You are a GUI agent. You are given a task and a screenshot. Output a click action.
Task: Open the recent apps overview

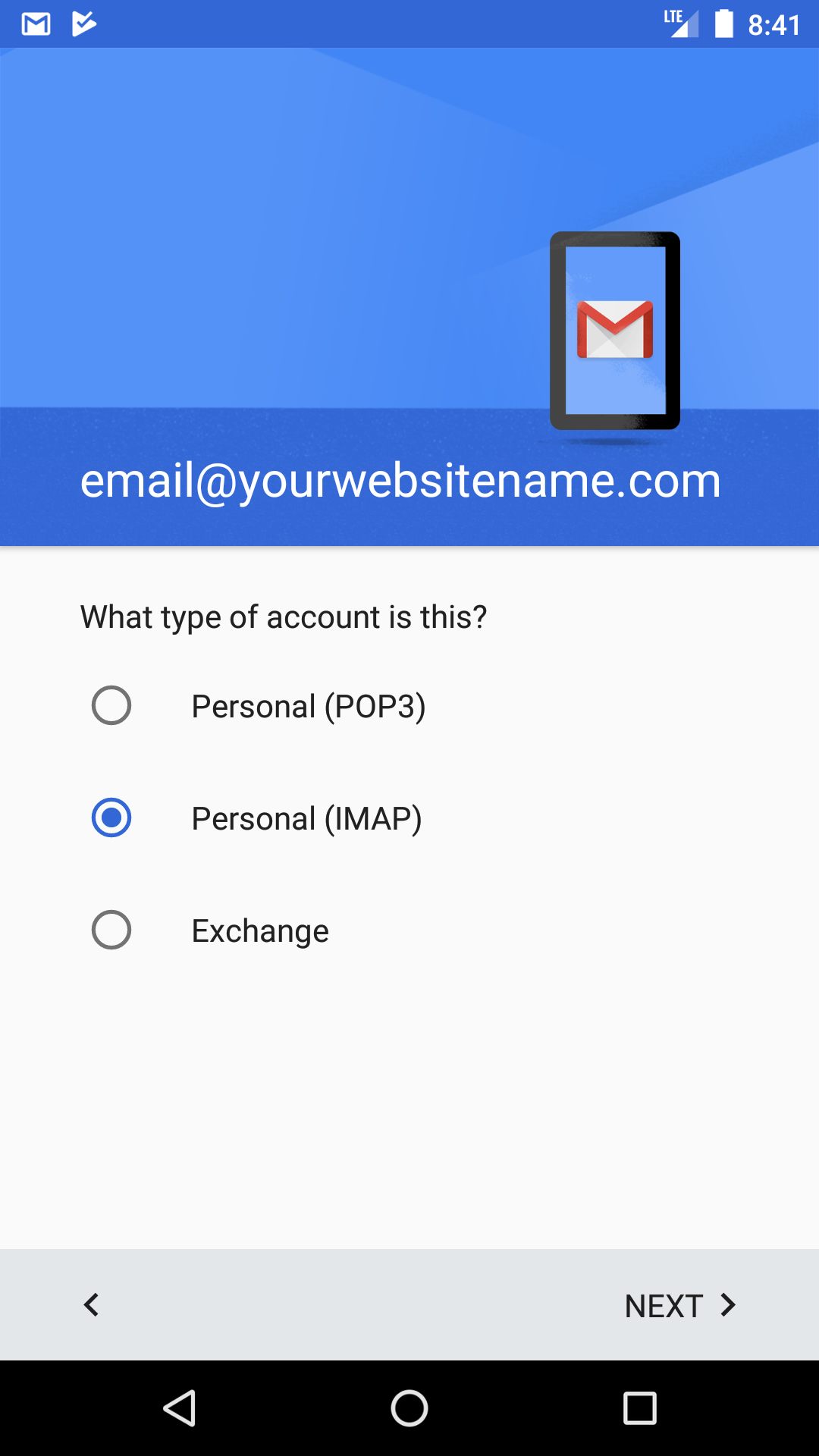tap(639, 1408)
